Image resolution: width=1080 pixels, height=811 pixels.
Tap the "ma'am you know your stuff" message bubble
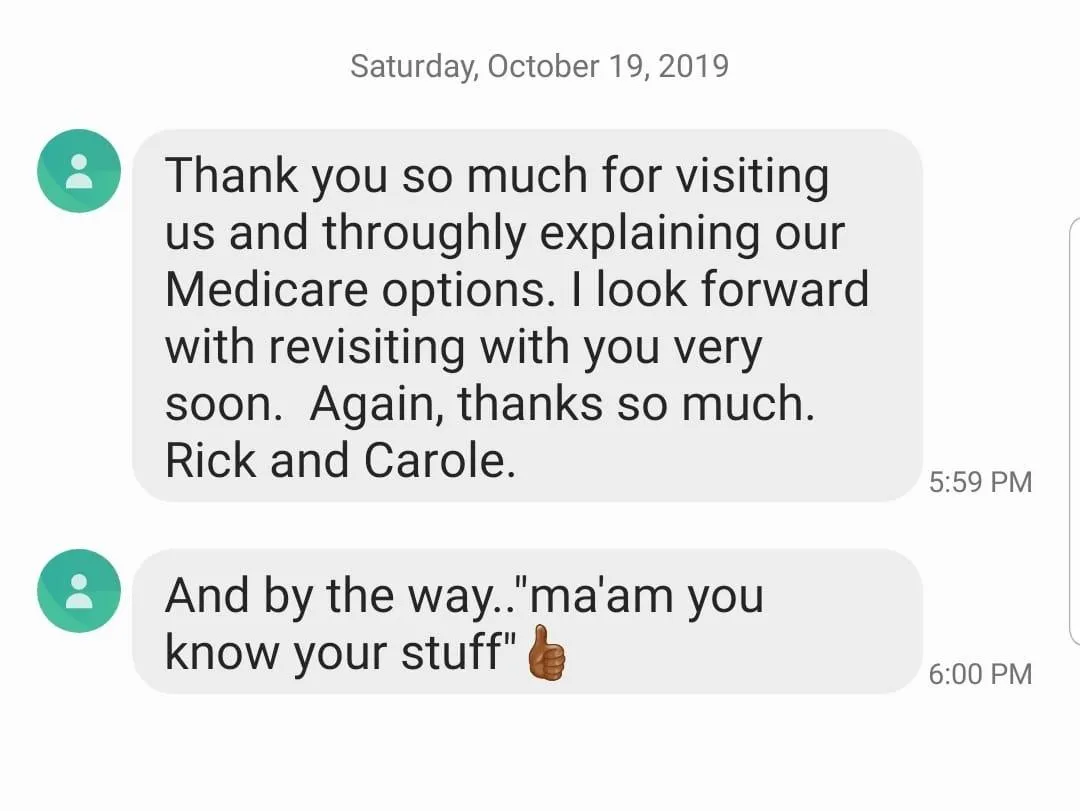pos(527,622)
